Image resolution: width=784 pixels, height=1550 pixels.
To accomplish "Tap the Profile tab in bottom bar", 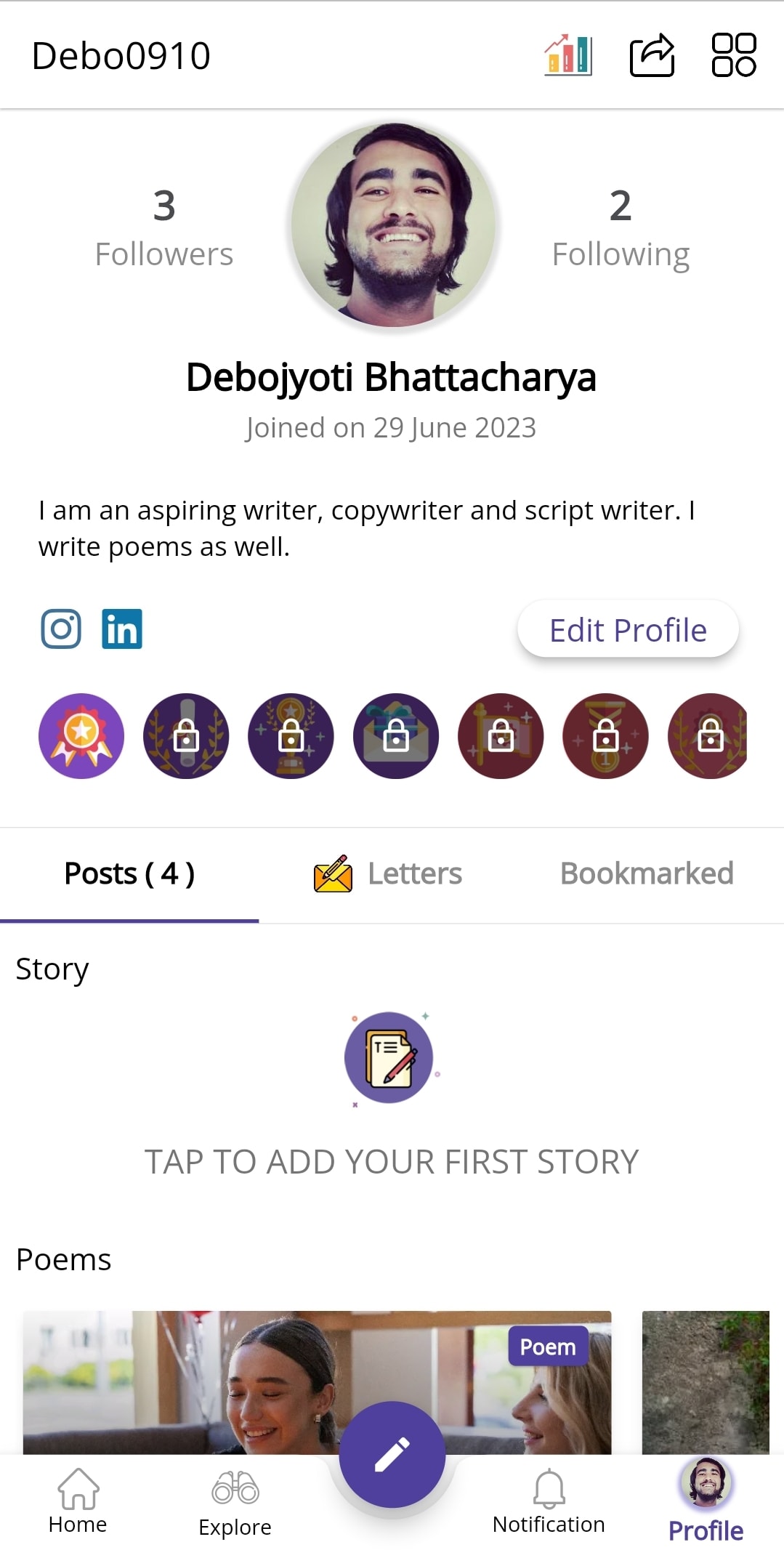I will tap(706, 1501).
